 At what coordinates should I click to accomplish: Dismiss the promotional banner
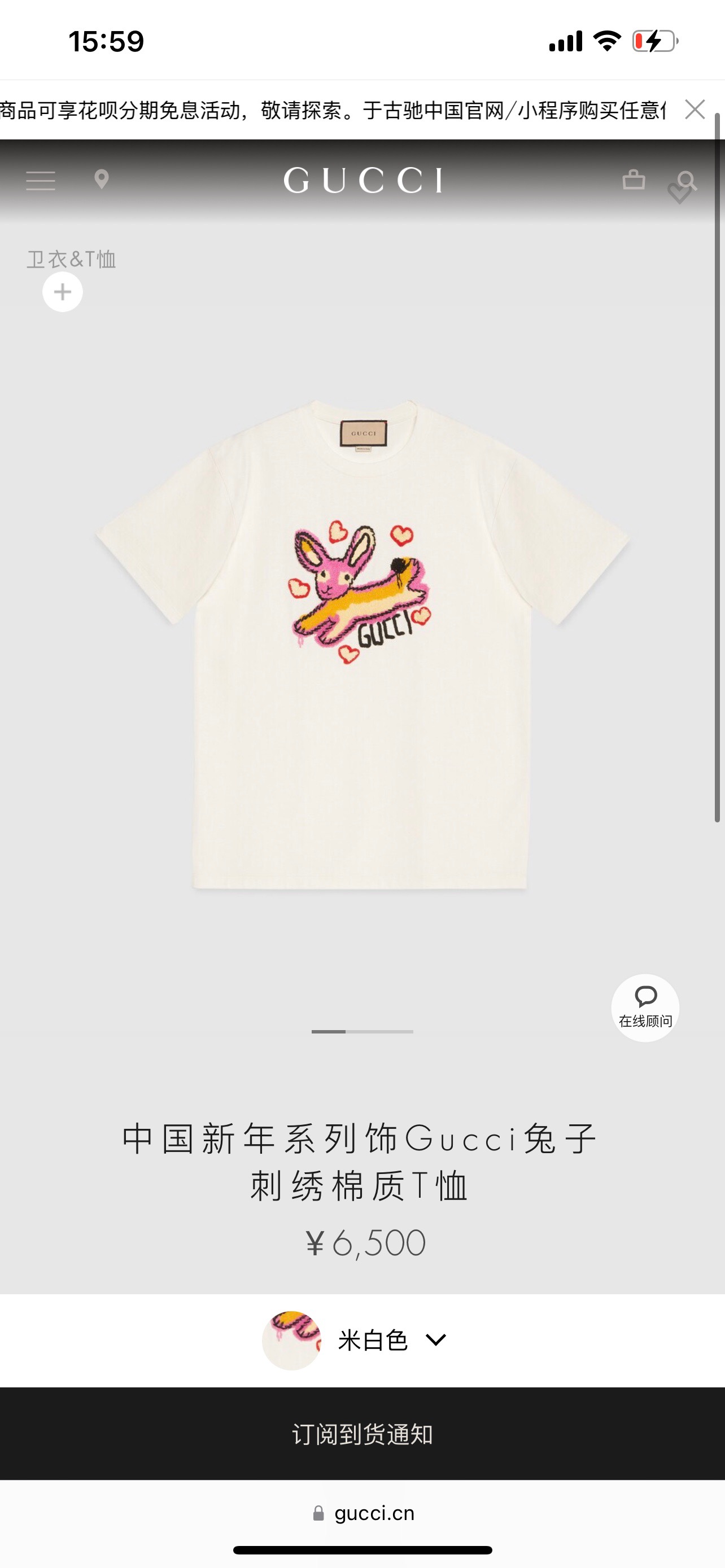695,110
